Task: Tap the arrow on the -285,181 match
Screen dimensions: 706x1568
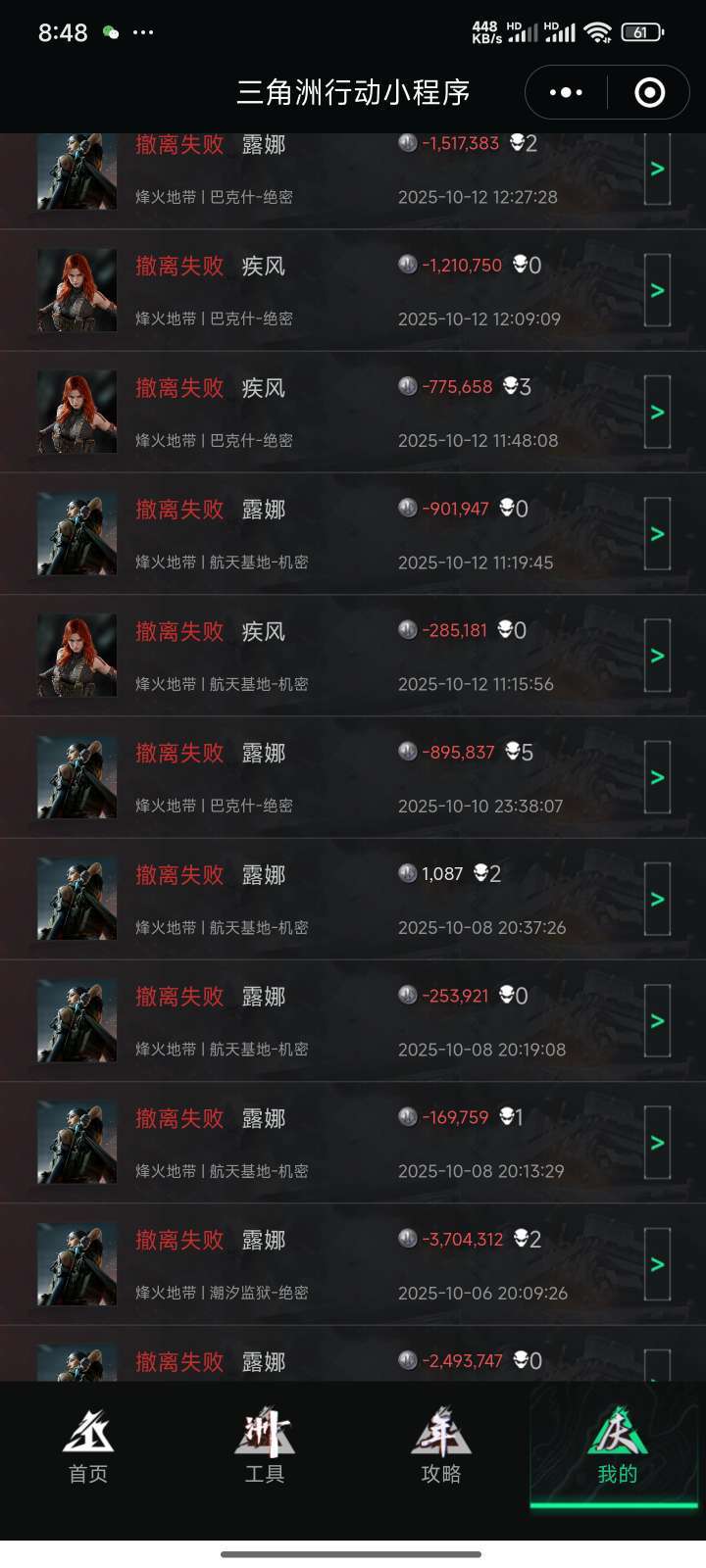Action: coord(657,656)
